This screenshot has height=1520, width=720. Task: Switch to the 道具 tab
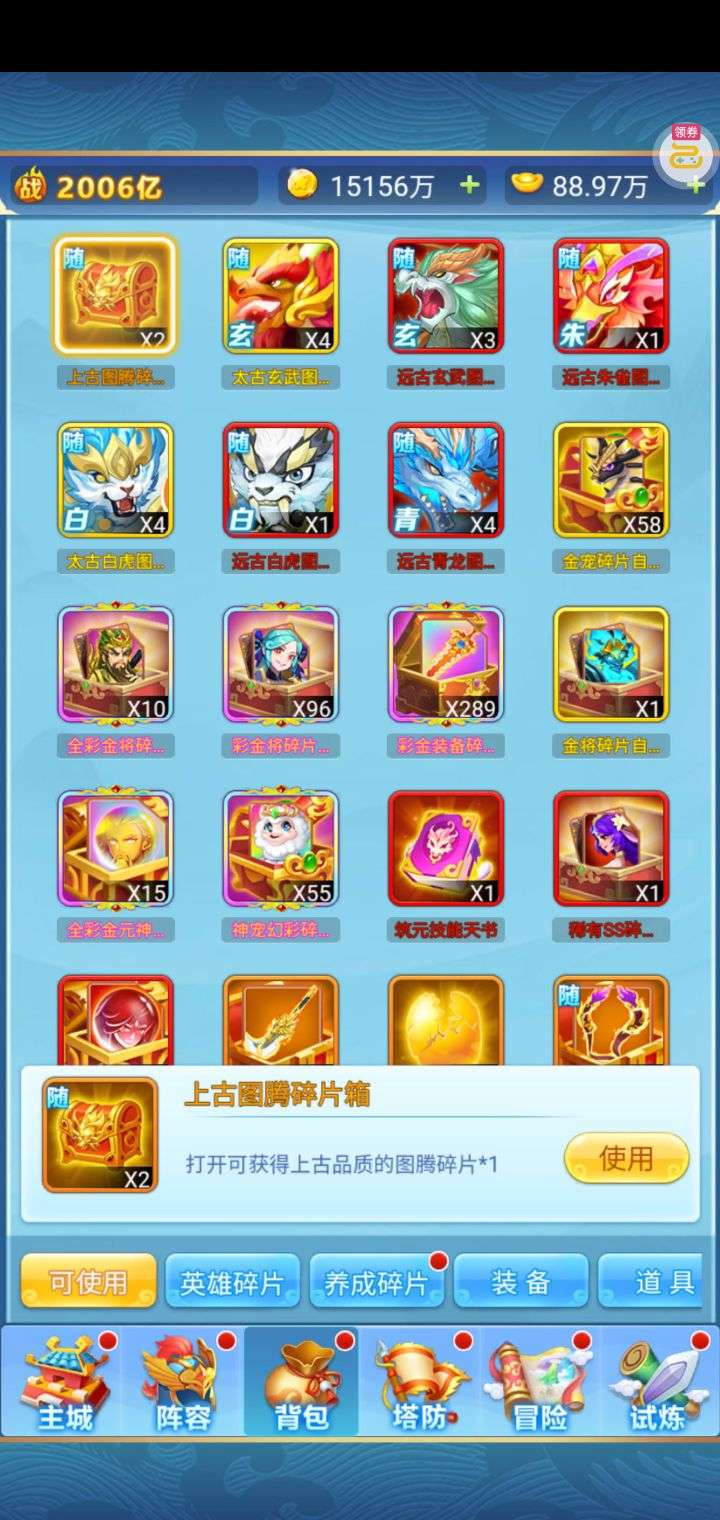click(x=660, y=1282)
